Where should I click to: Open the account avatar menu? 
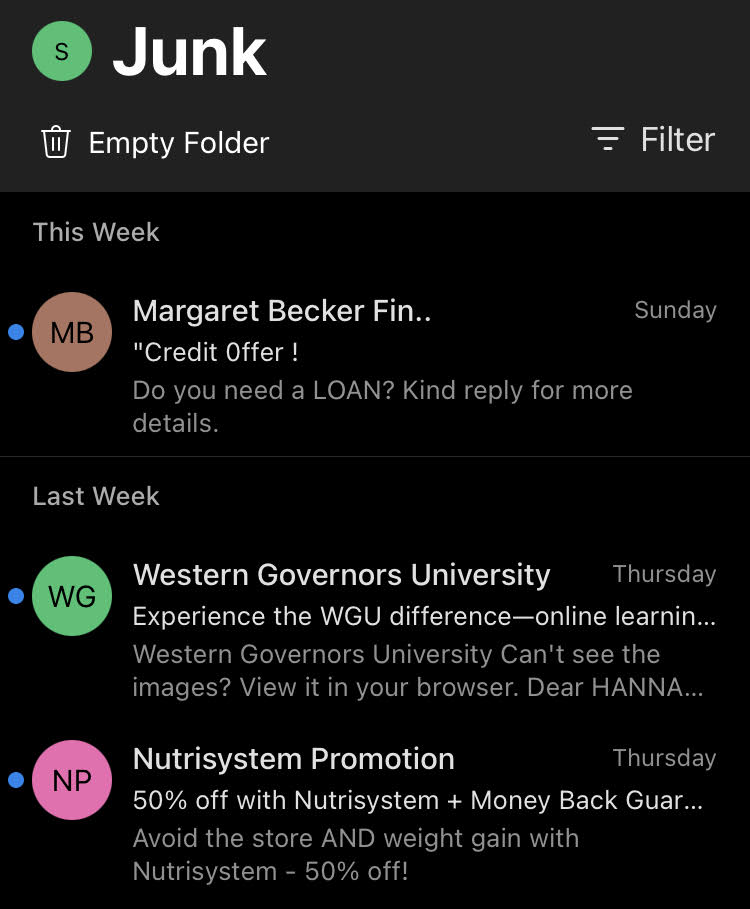point(62,51)
